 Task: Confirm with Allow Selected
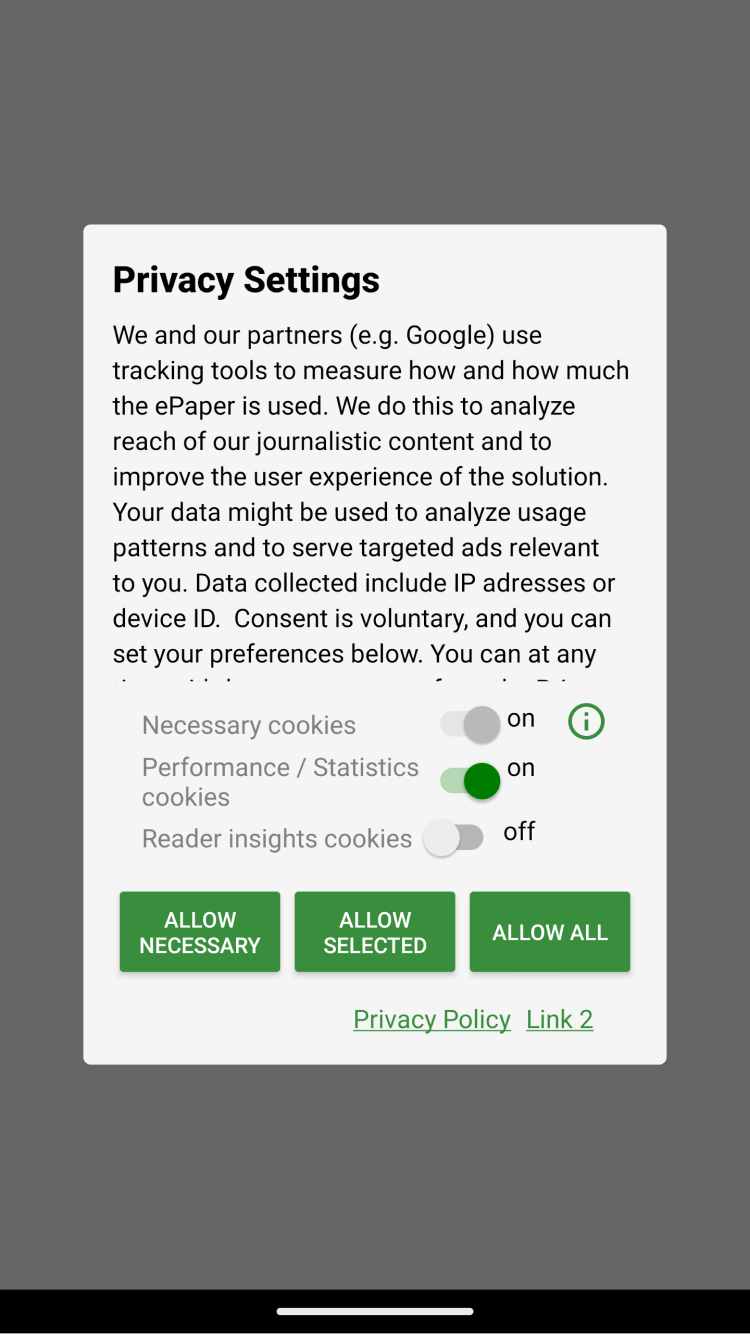[x=375, y=932]
